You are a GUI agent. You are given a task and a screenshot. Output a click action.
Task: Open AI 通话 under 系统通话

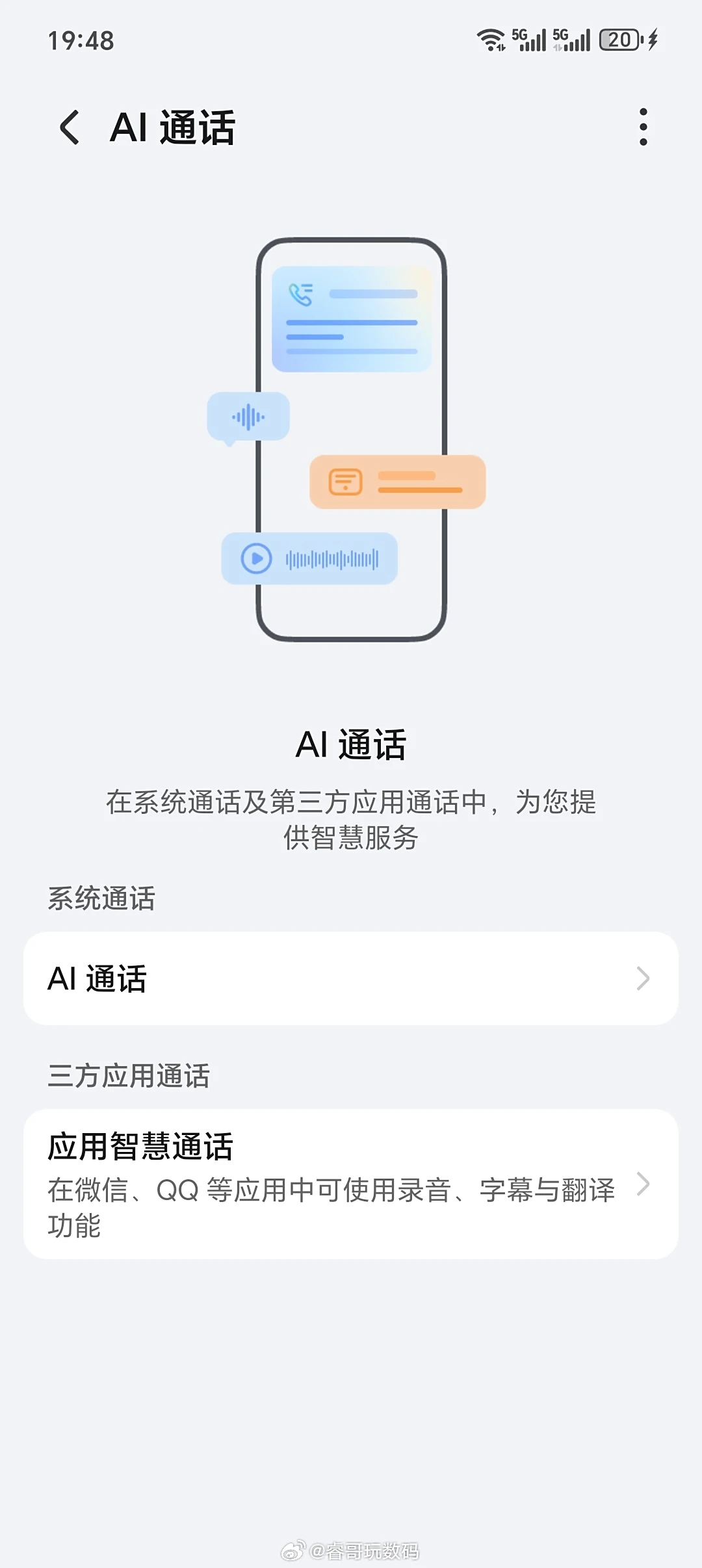[x=351, y=978]
